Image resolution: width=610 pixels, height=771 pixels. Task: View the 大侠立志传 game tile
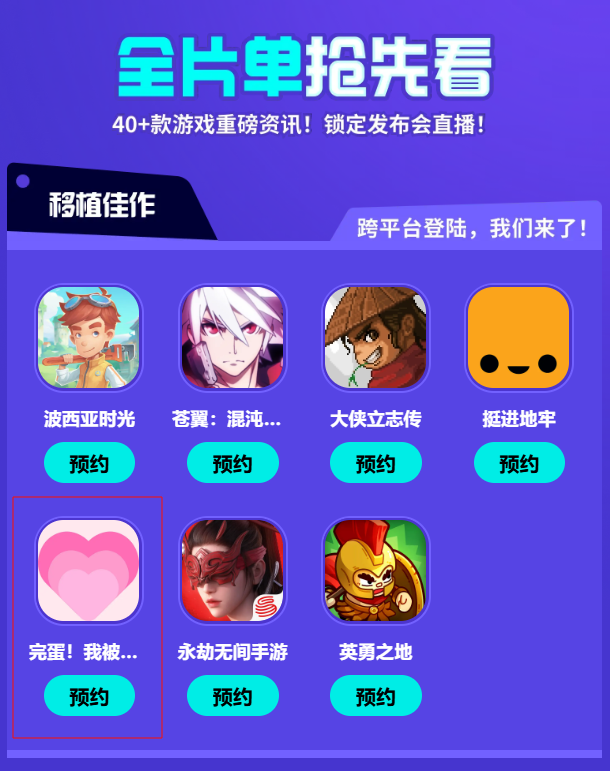(376, 338)
